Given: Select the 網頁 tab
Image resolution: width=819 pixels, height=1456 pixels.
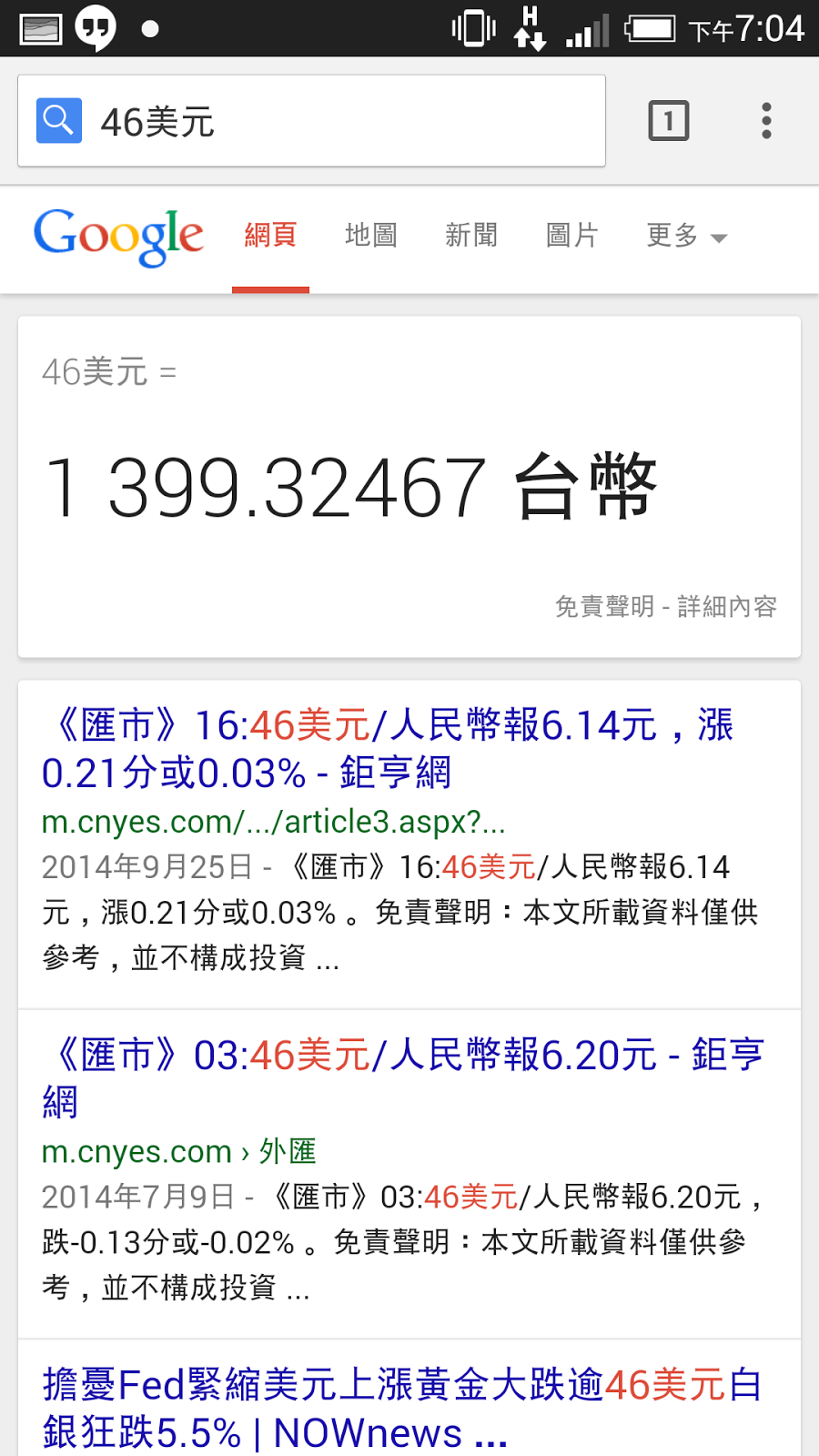Looking at the screenshot, I should 270,236.
